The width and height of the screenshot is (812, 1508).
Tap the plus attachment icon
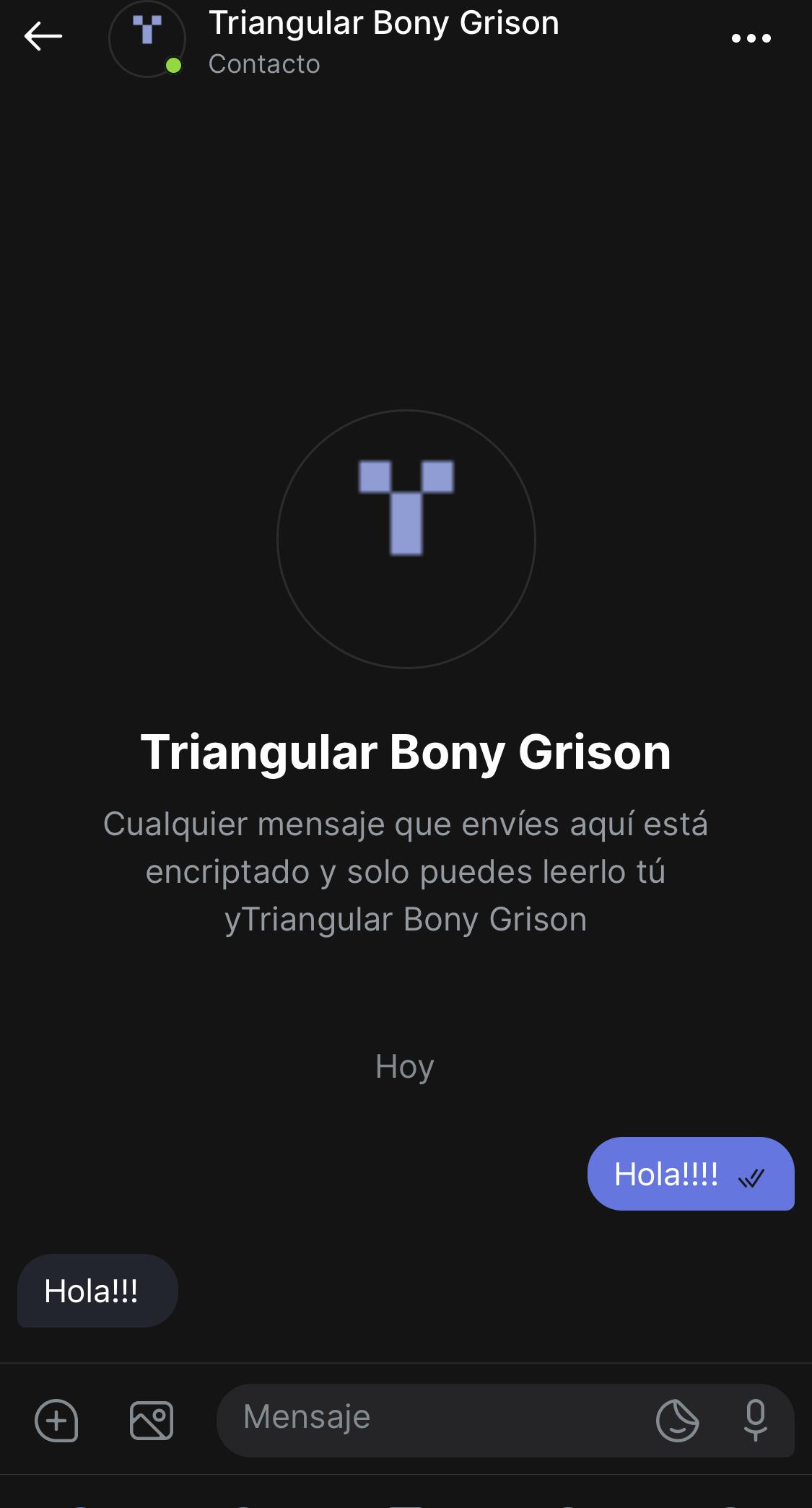click(56, 1420)
